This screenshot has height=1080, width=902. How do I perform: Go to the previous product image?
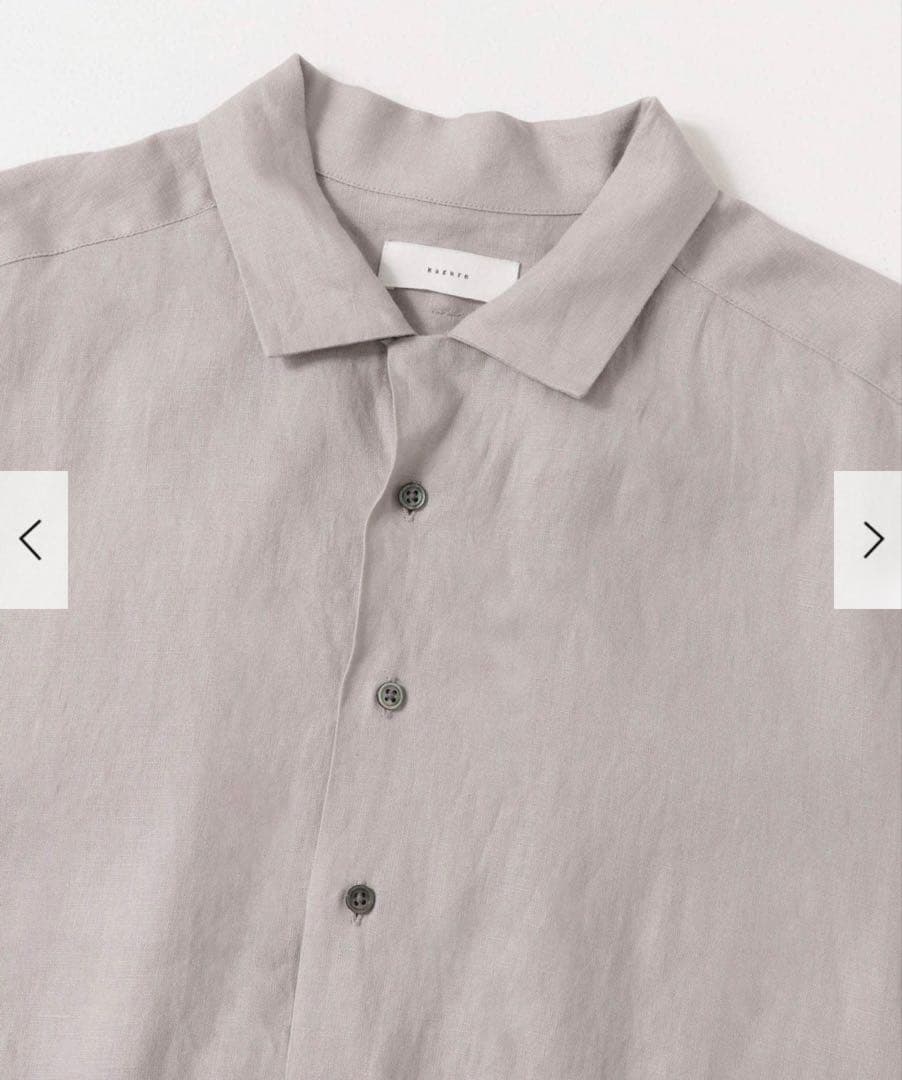point(32,540)
